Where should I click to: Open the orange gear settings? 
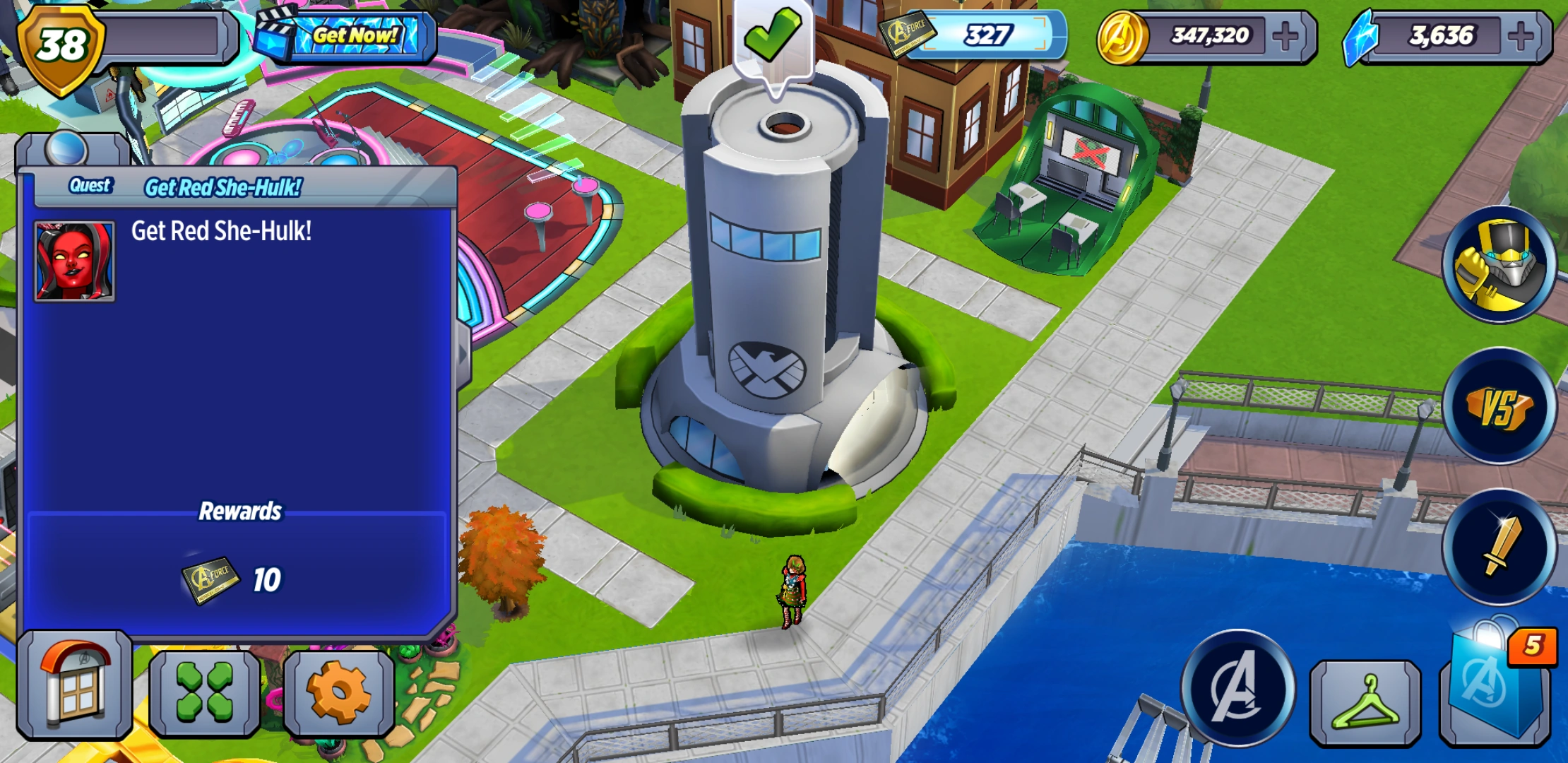[x=339, y=692]
